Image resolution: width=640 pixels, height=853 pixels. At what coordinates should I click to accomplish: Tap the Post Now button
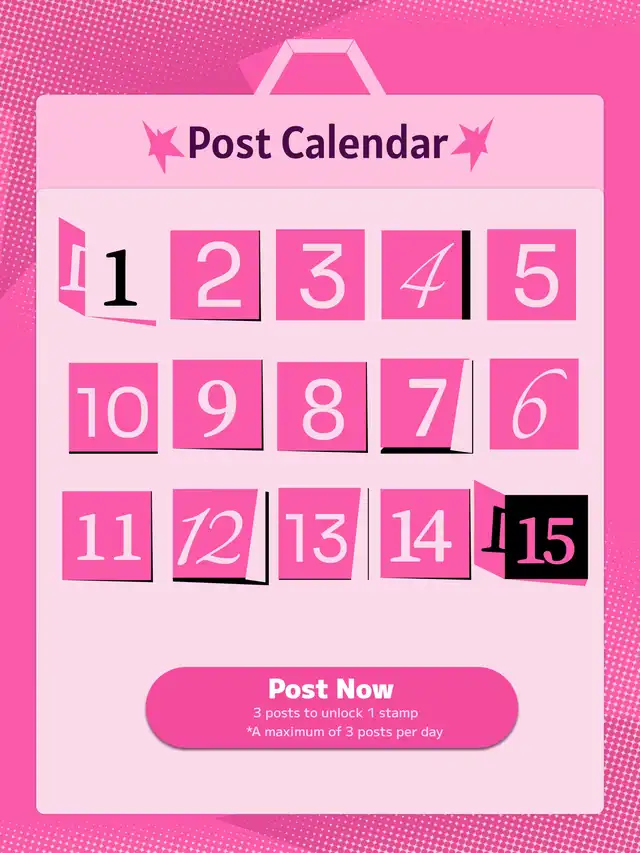click(x=331, y=707)
